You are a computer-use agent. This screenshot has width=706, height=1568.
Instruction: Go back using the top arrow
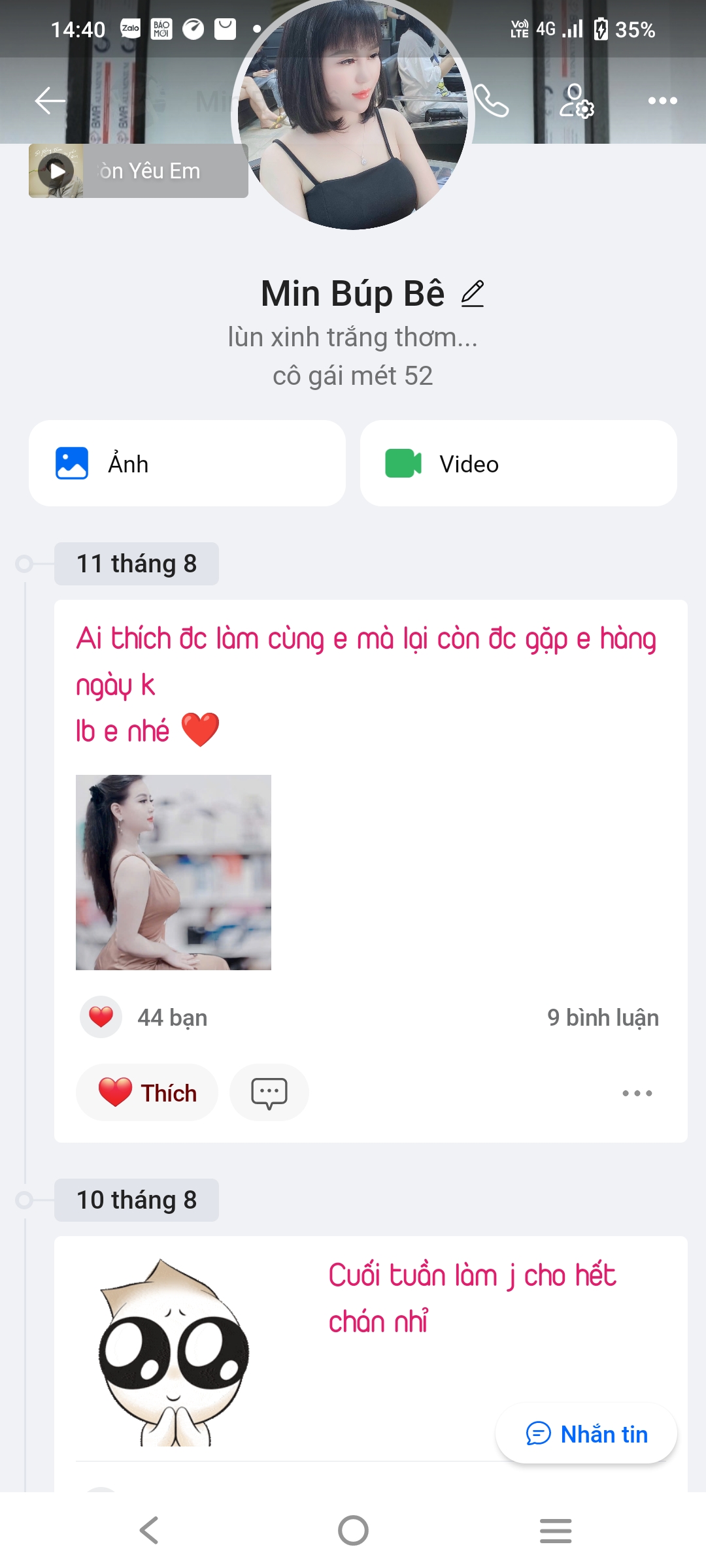click(50, 101)
